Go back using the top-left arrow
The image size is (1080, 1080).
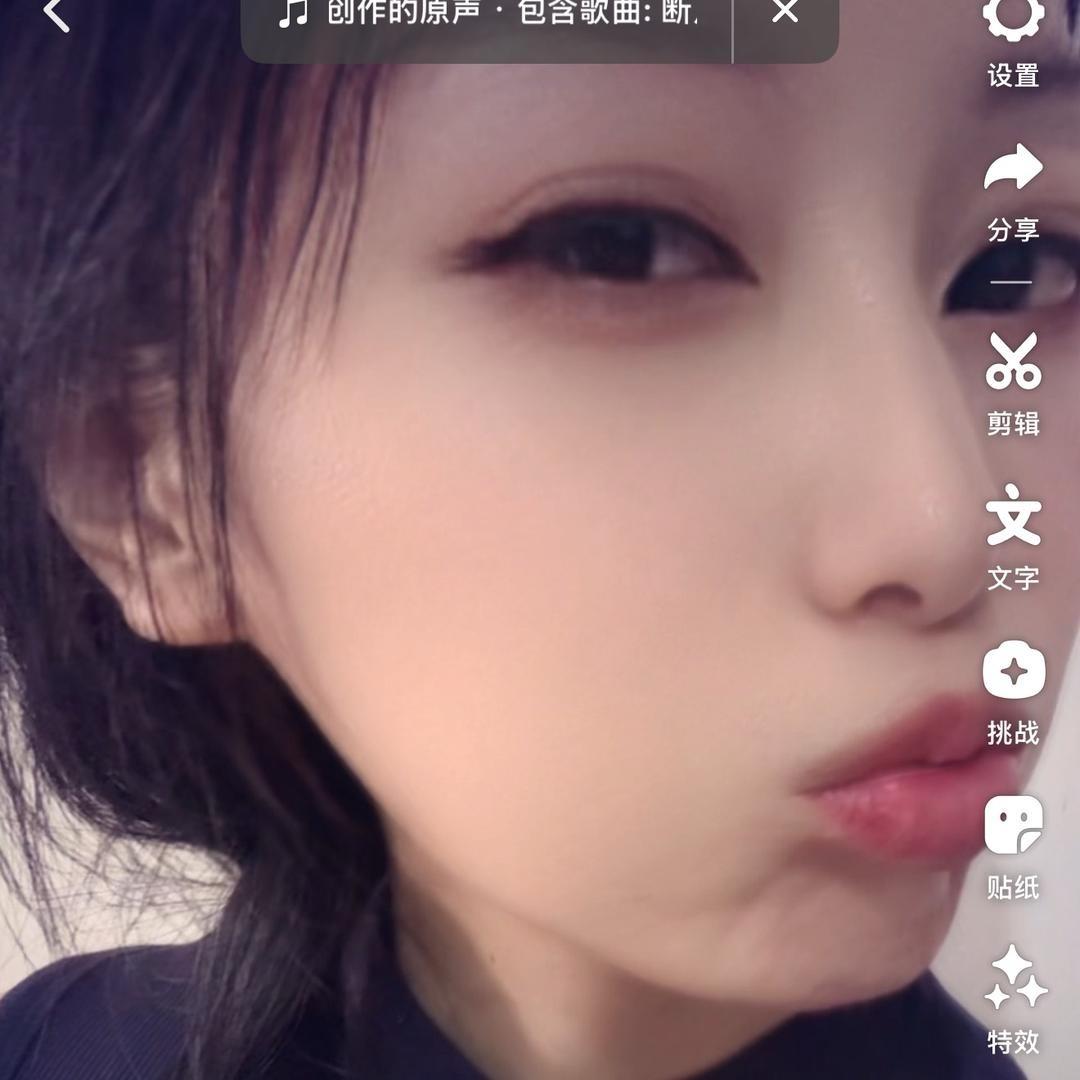[56, 14]
